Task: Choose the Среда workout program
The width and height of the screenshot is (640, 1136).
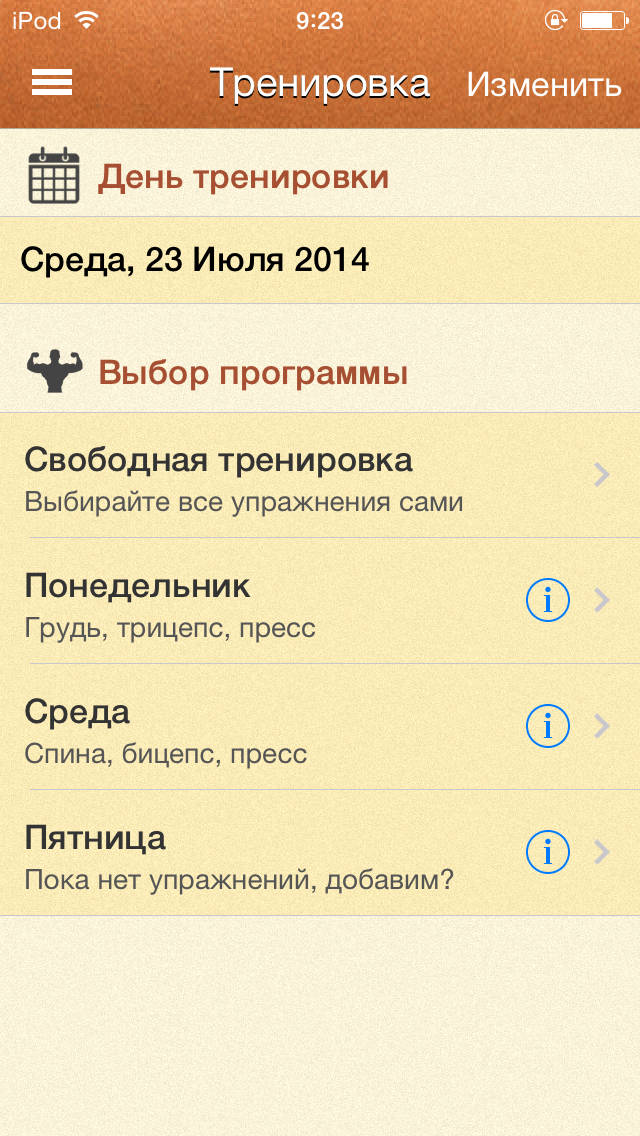Action: click(x=250, y=728)
